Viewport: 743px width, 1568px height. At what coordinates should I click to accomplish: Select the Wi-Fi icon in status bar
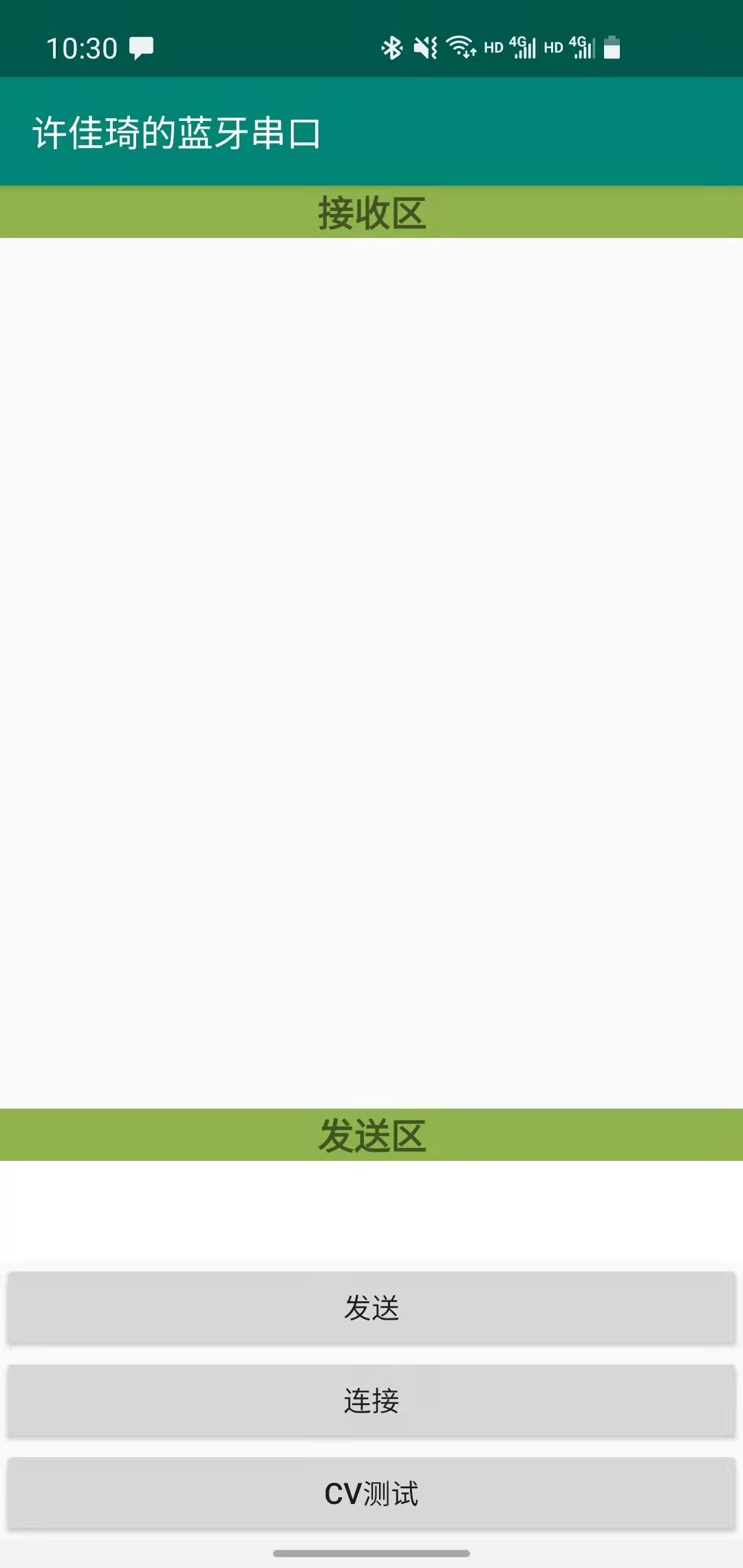tap(461, 46)
